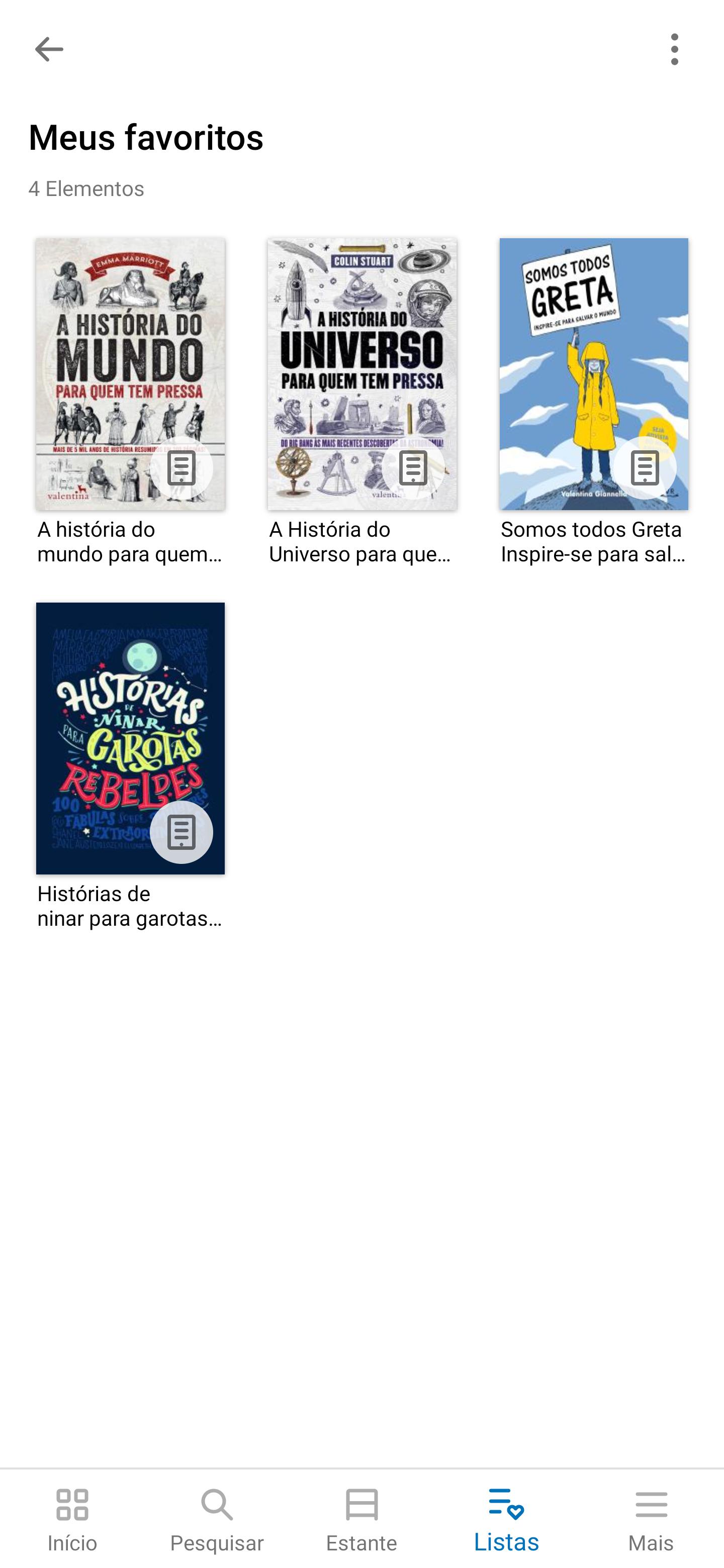The height and width of the screenshot is (1568, 724).
Task: Open the Mais menu tab
Action: coord(651,1519)
